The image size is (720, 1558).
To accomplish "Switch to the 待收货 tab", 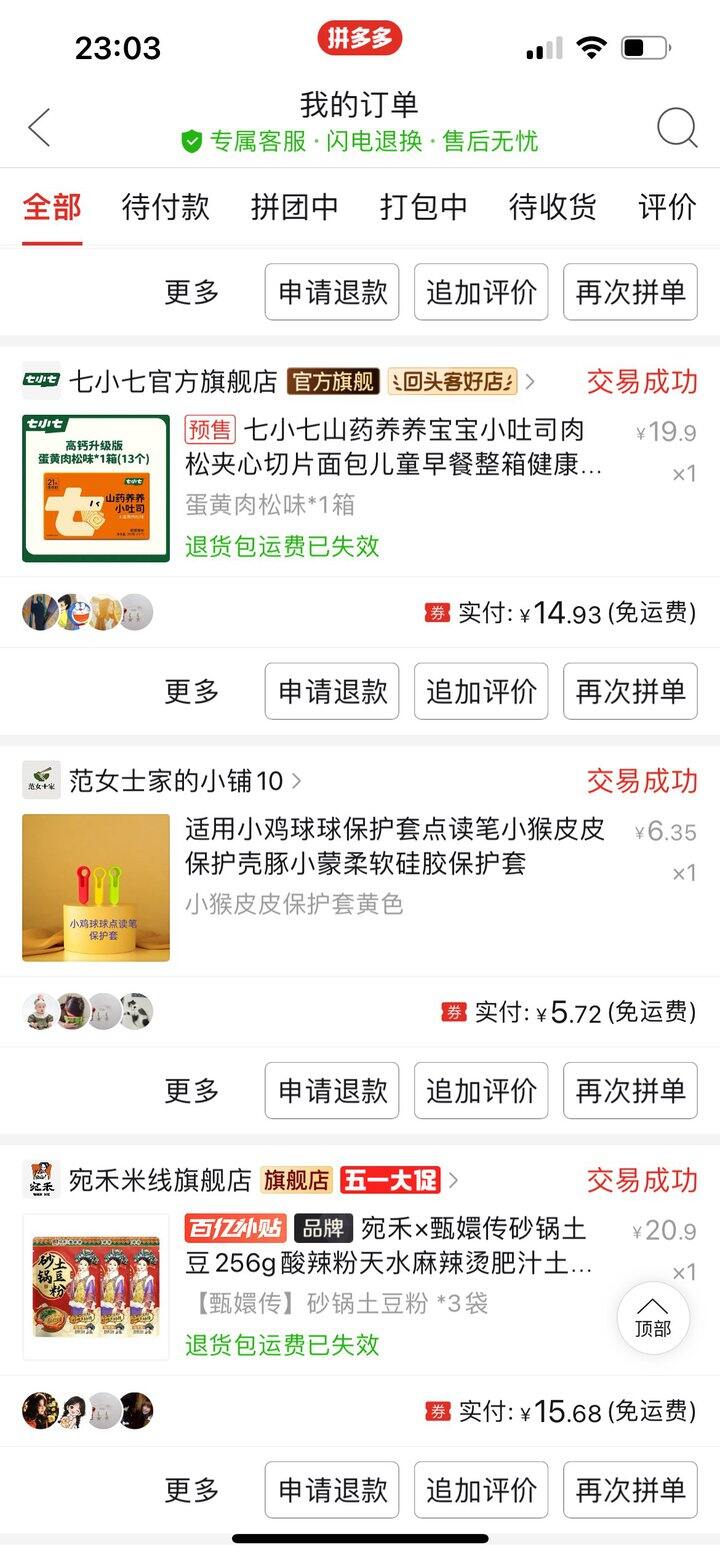I will (552, 207).
